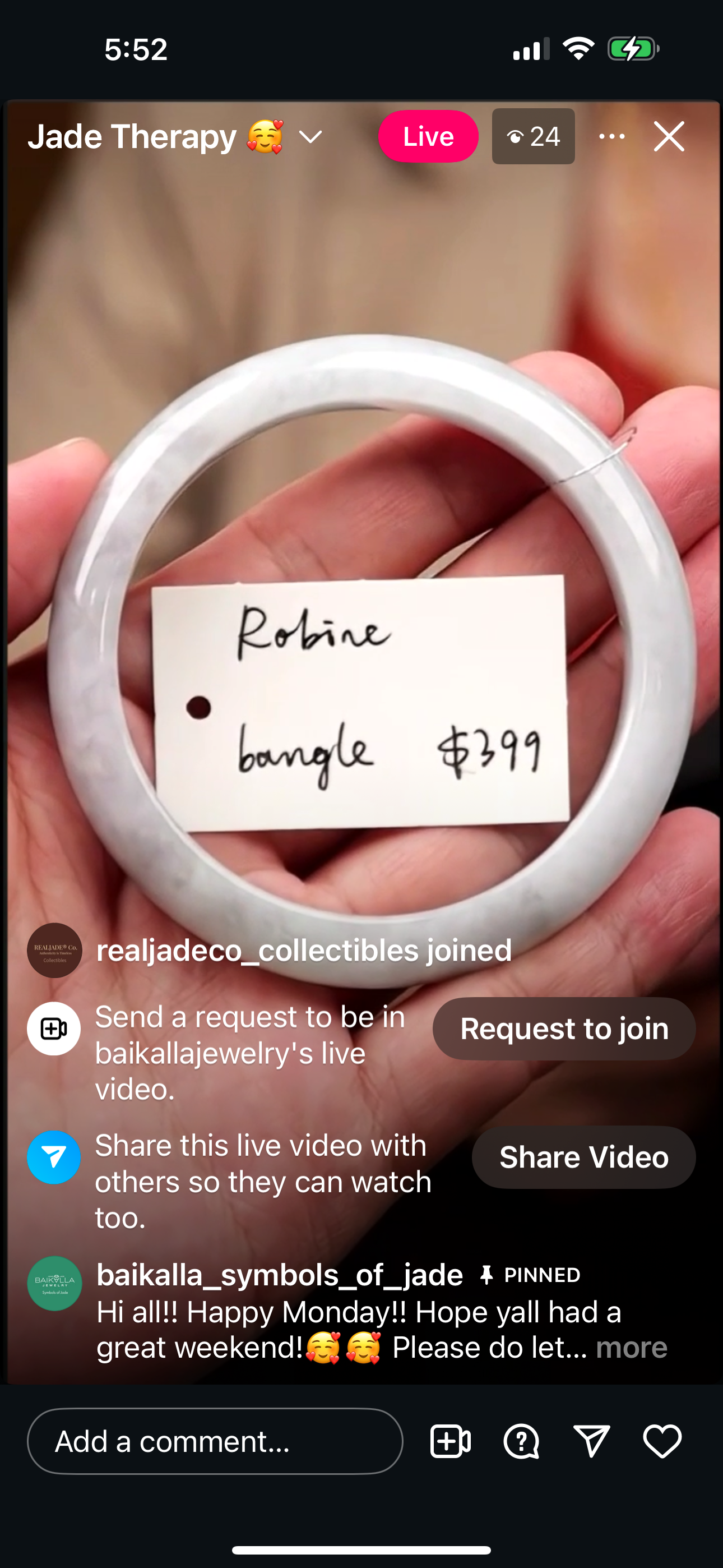Image resolution: width=723 pixels, height=1568 pixels.
Task: Tap Request to join button
Action: pos(564,1029)
